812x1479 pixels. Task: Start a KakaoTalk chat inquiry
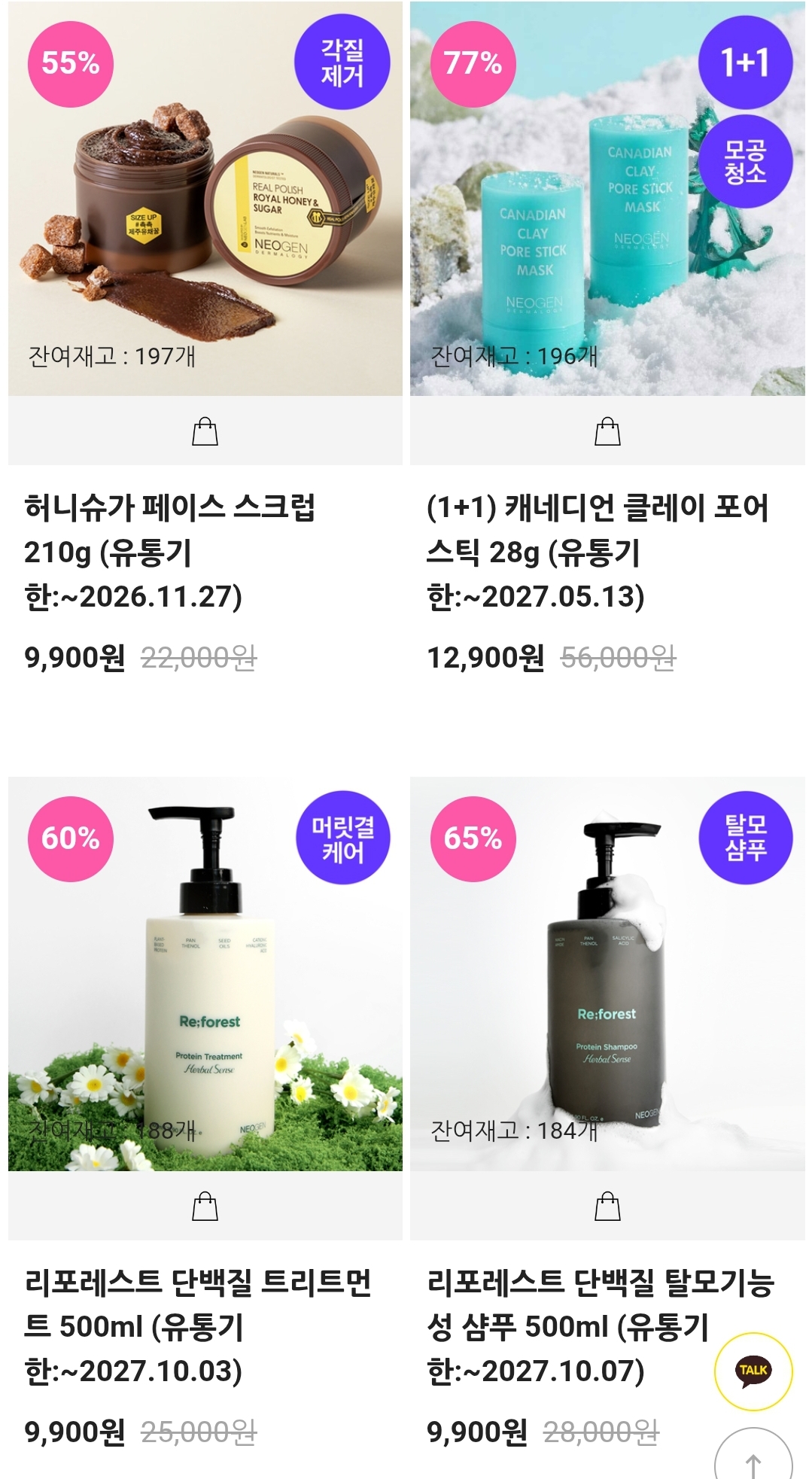point(753,1371)
